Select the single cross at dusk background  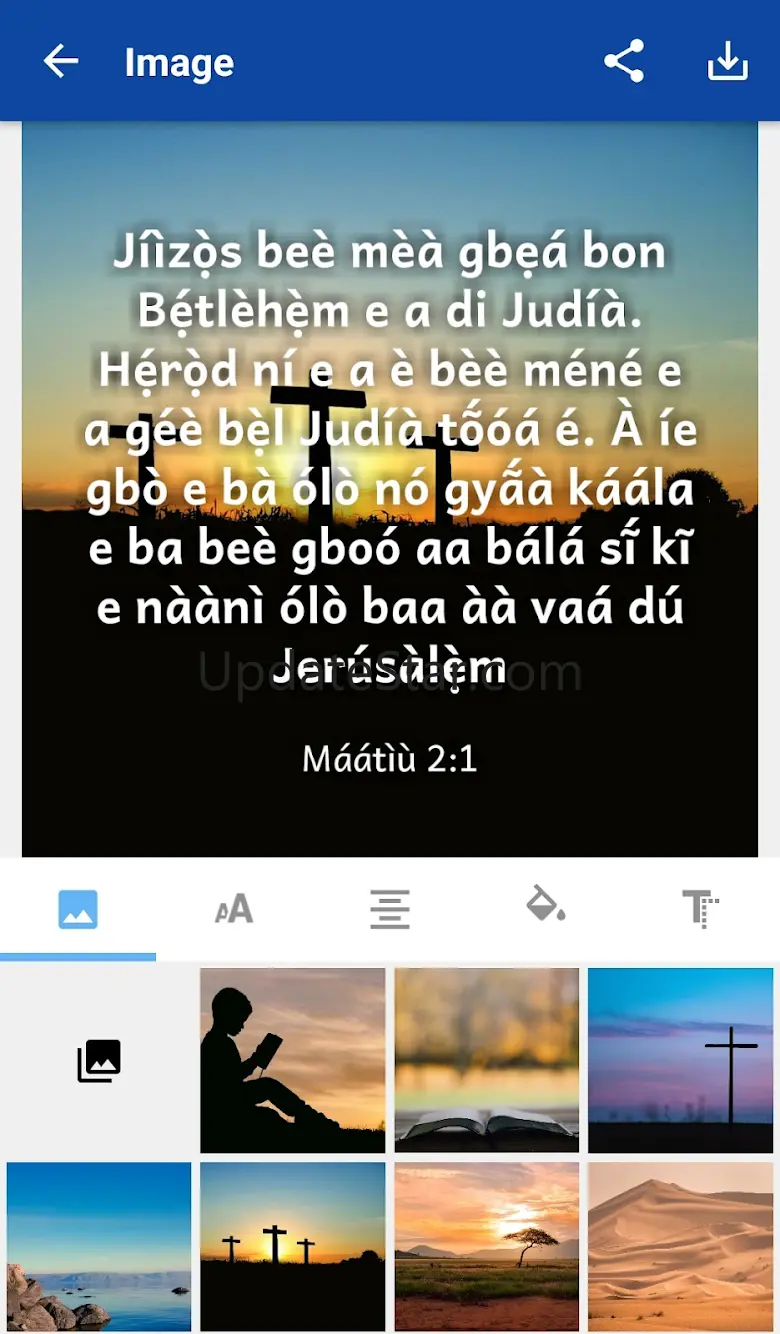click(680, 1060)
